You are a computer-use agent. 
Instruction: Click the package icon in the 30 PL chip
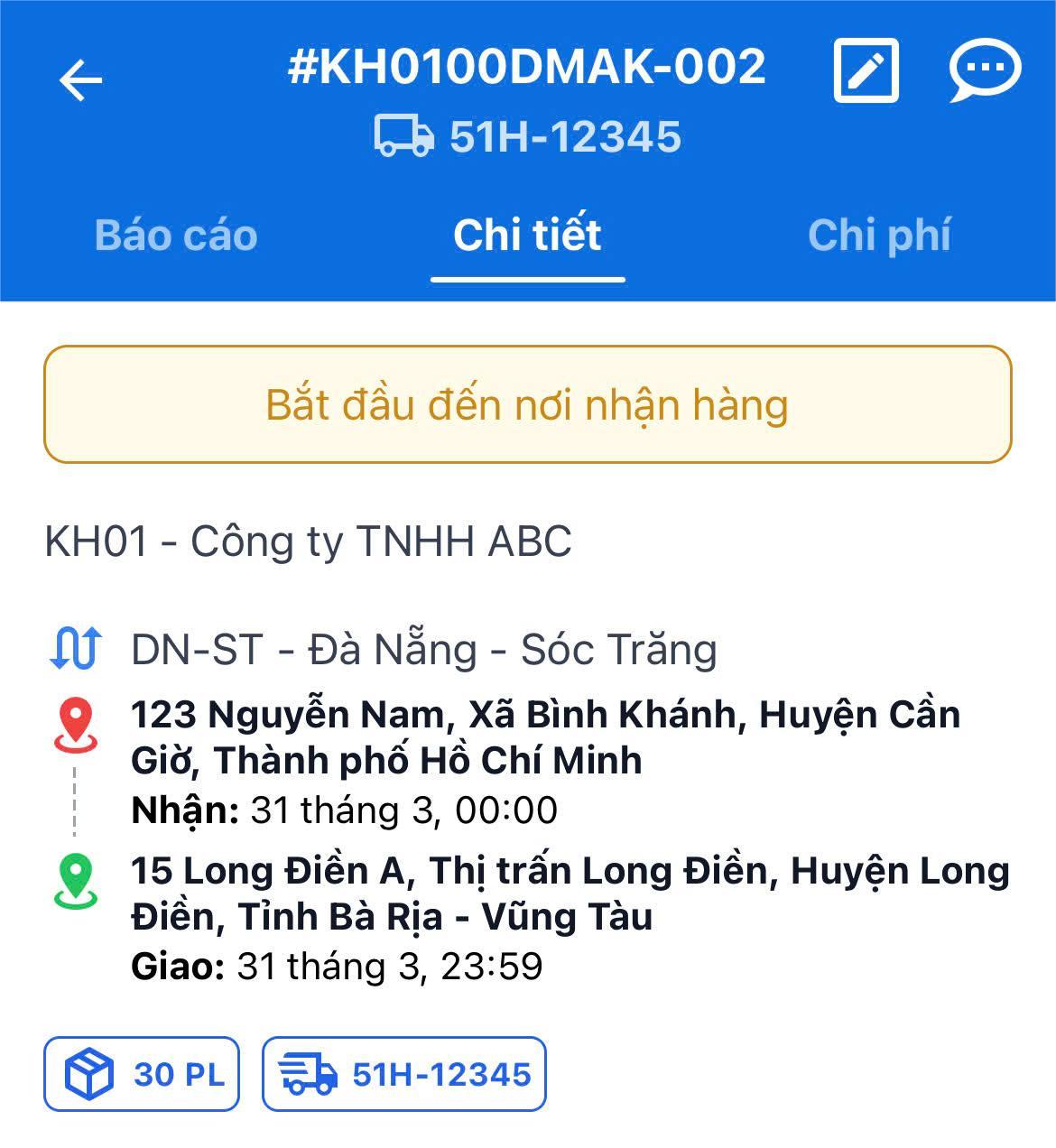point(88,1074)
